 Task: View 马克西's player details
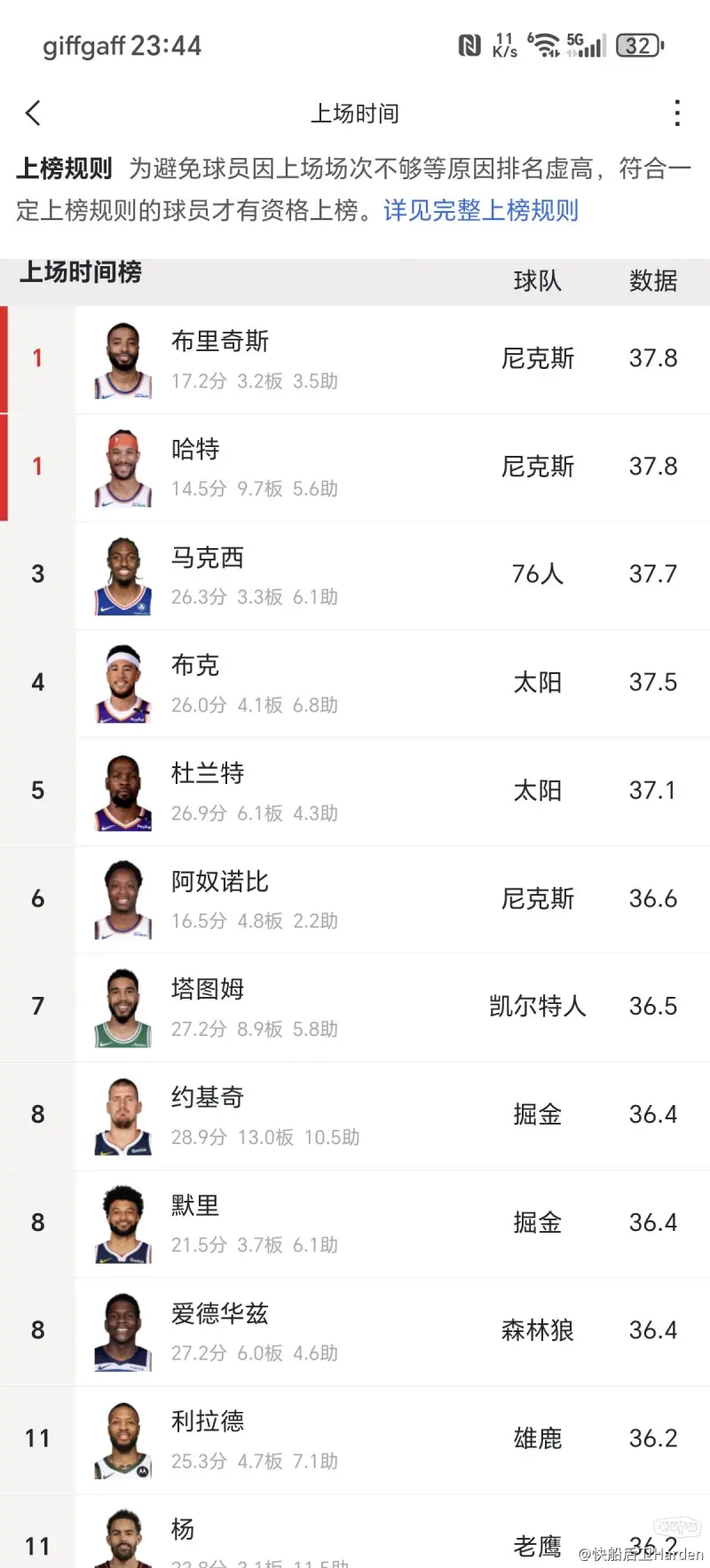355,576
